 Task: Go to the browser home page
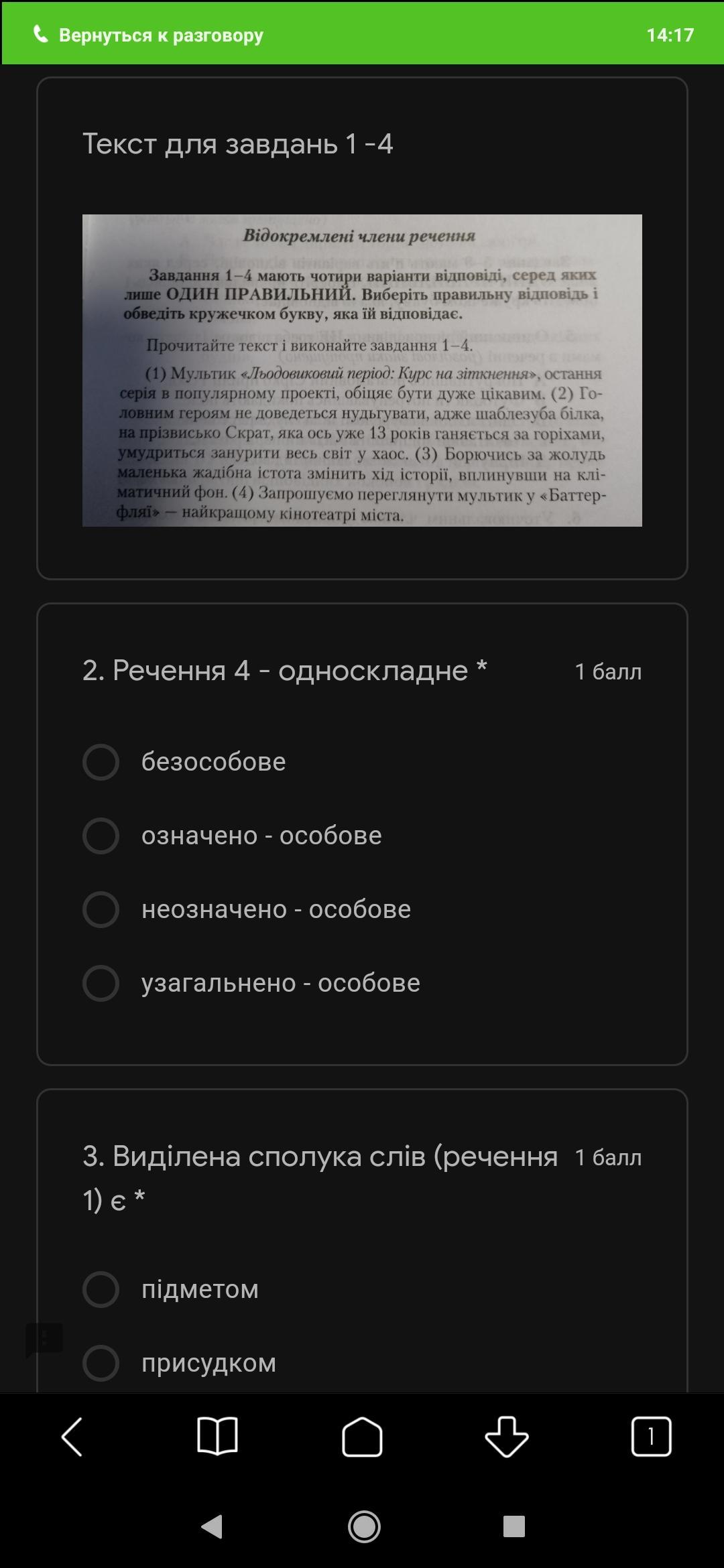362,1437
